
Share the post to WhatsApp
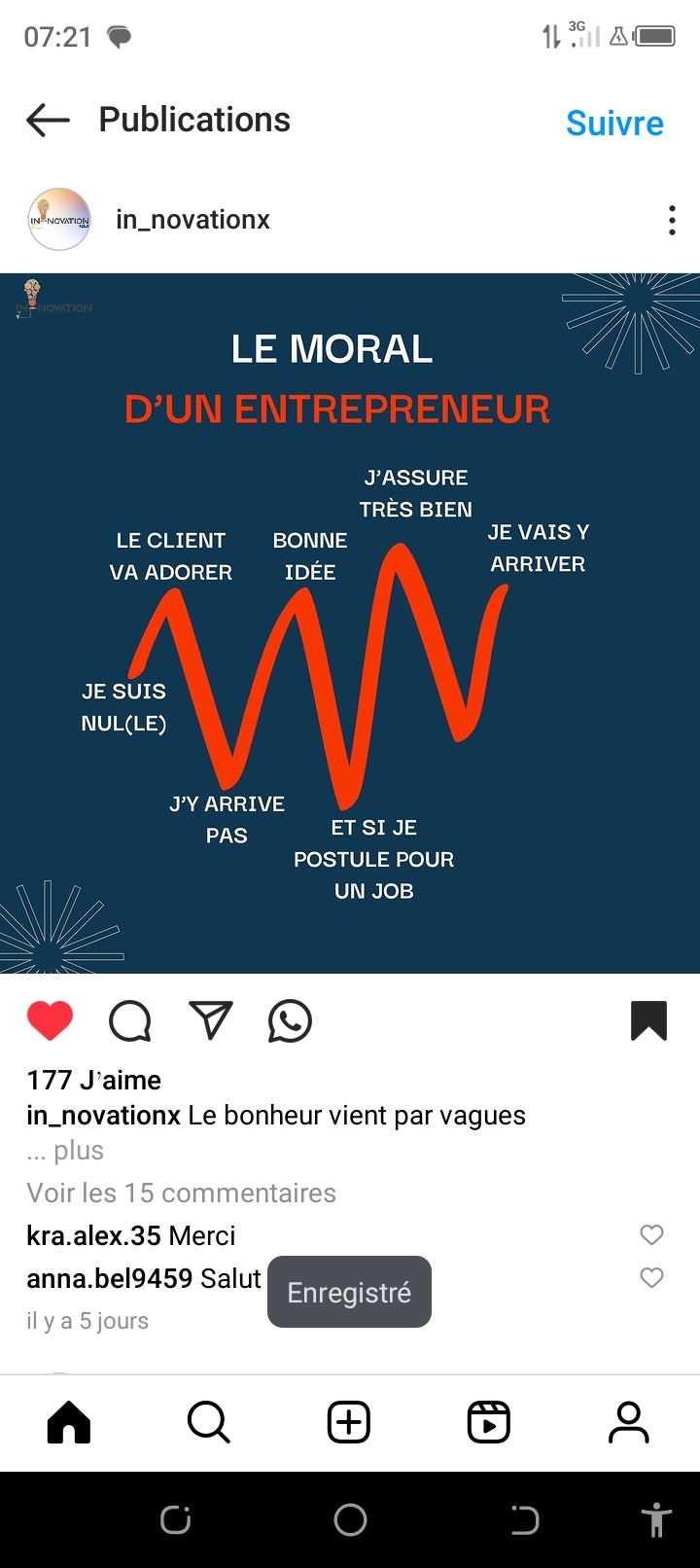pyautogui.click(x=290, y=1021)
